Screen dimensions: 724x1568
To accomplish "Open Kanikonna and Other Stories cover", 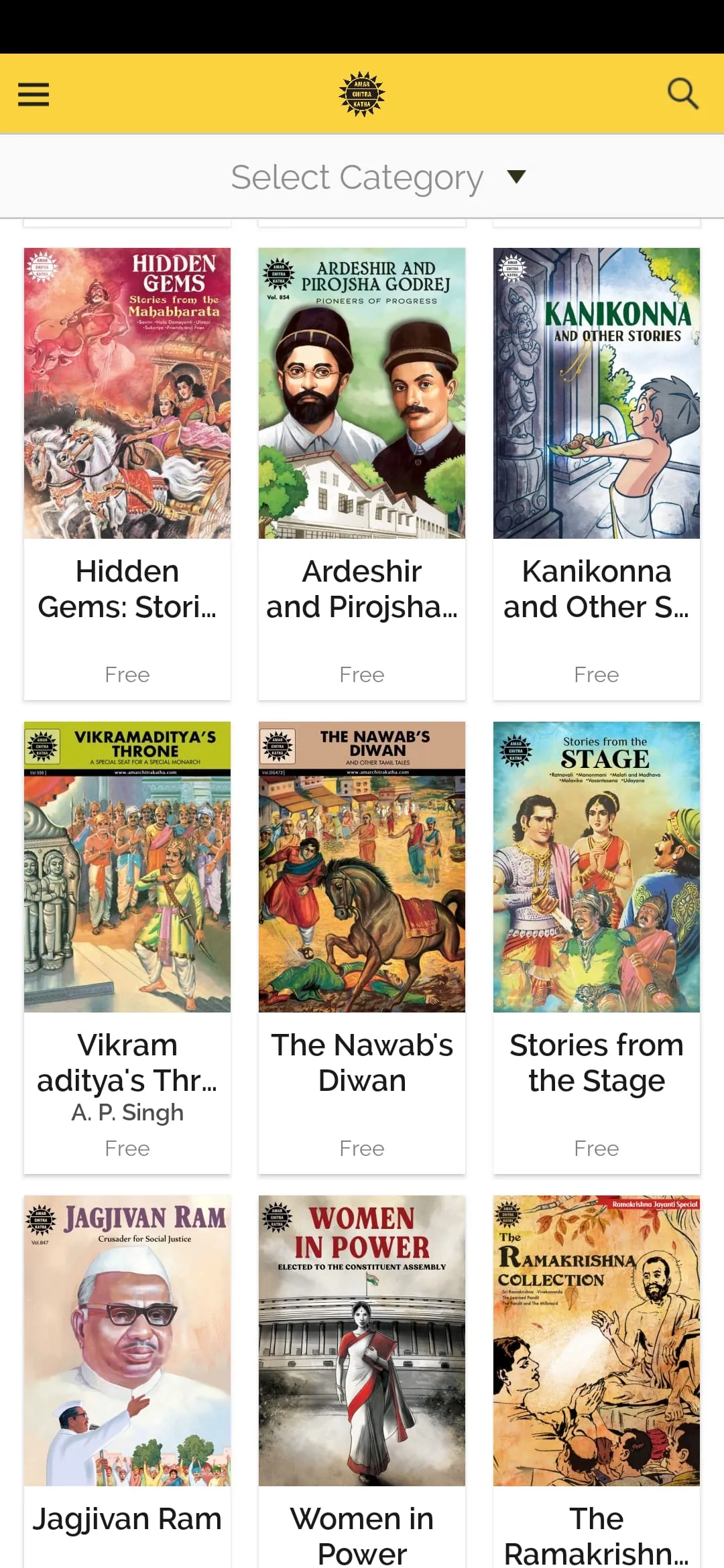I will click(596, 392).
